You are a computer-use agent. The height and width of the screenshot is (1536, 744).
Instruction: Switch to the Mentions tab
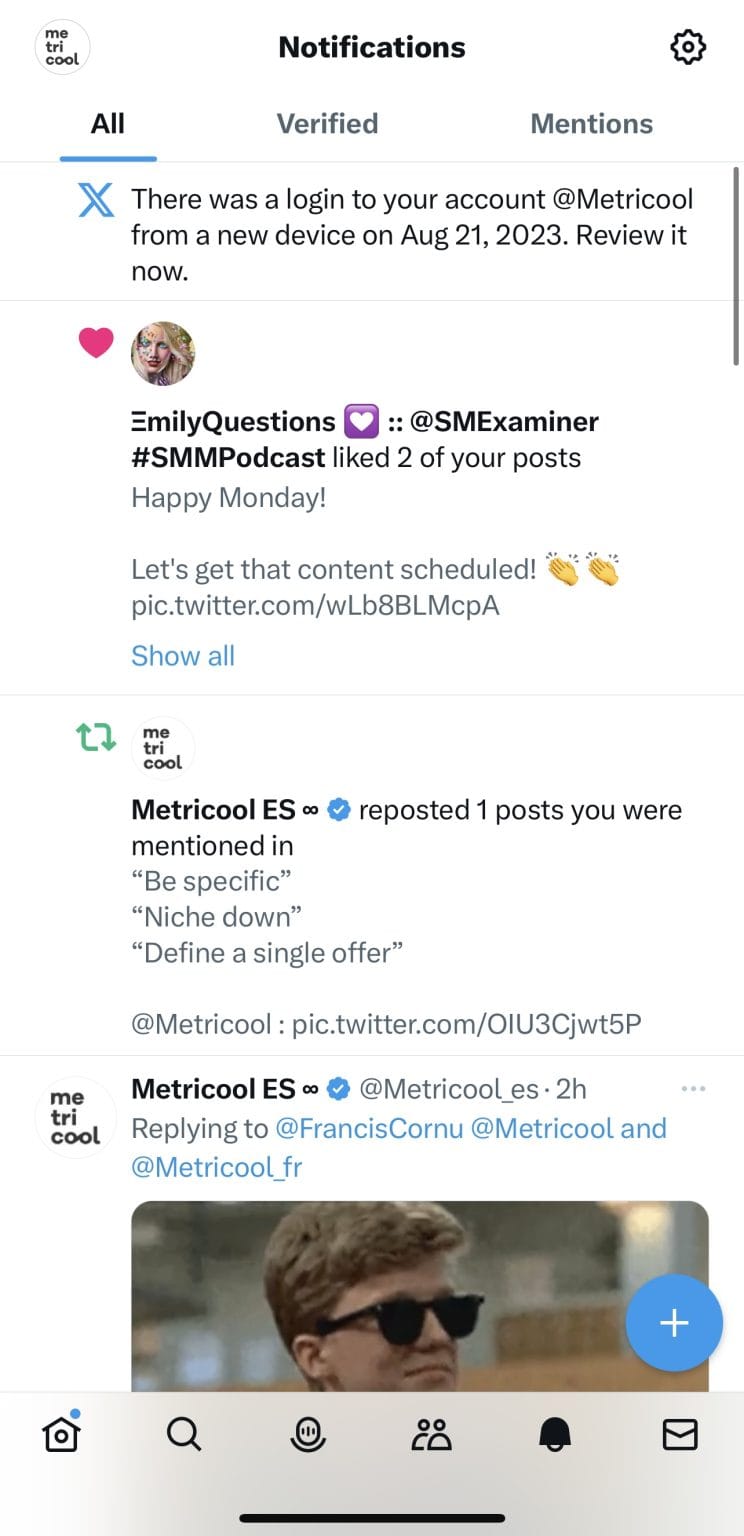coord(591,124)
